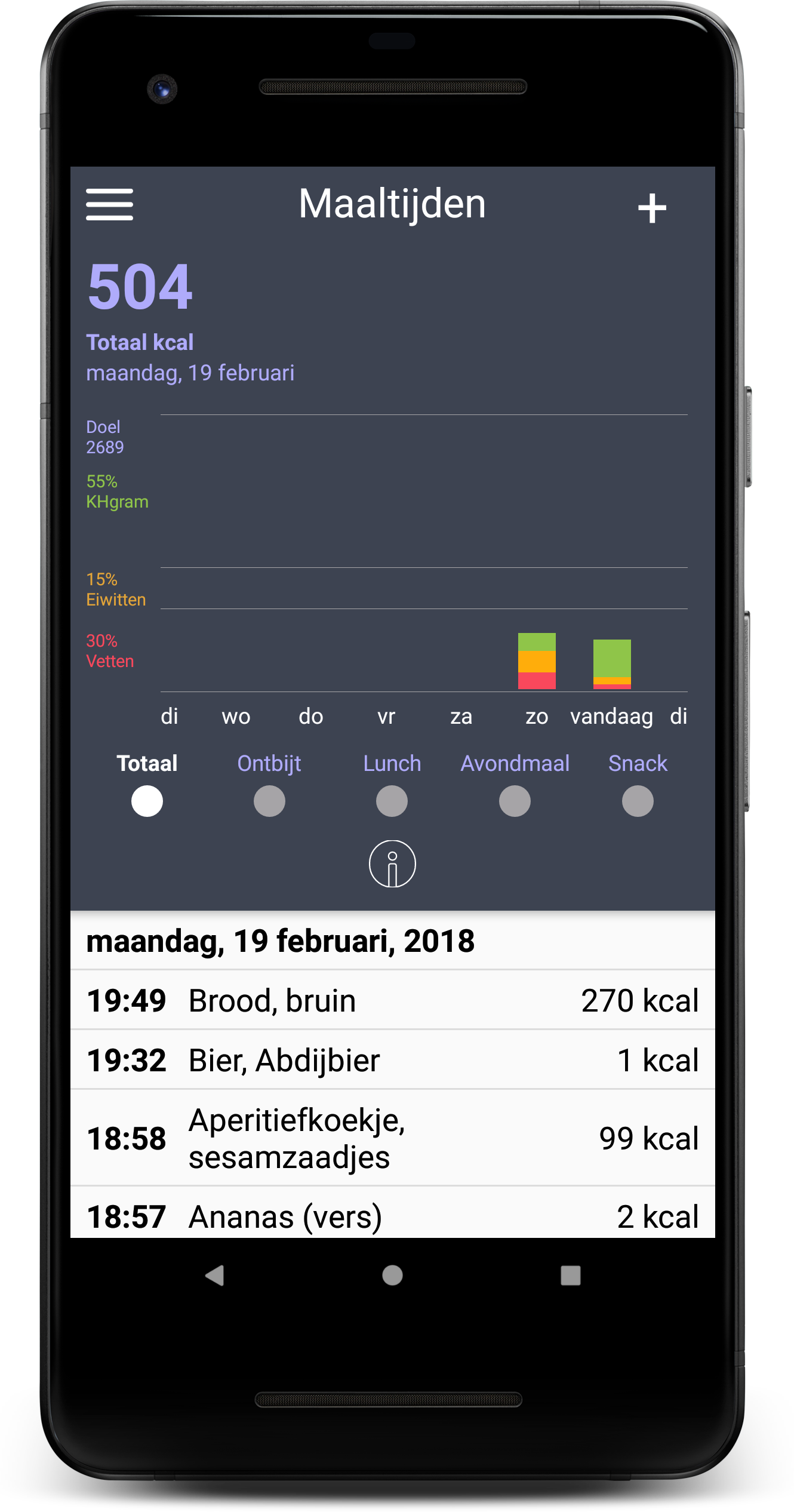Choose the Avondmaal filter
Viewport: 794px width, 1512px height.
[515, 800]
